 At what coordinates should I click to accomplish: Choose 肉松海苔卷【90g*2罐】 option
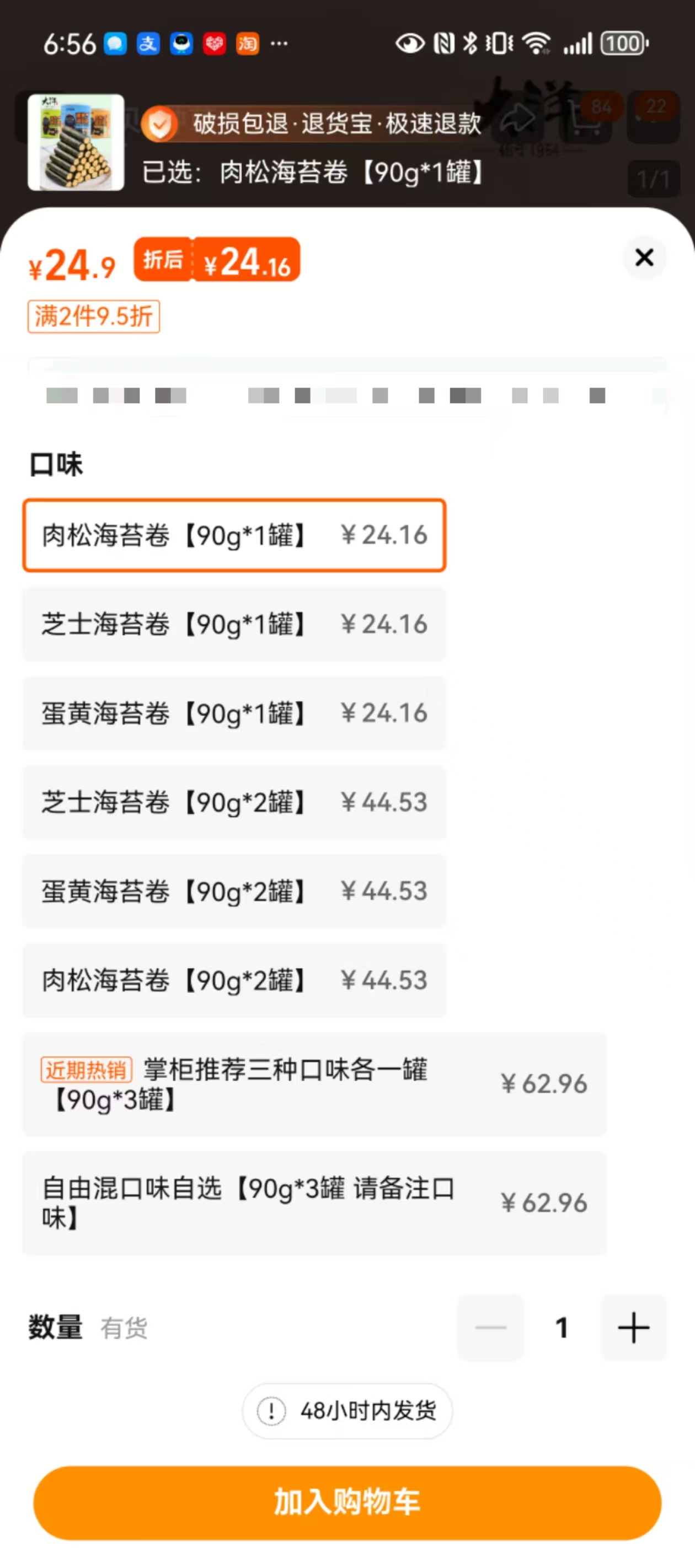(x=234, y=980)
